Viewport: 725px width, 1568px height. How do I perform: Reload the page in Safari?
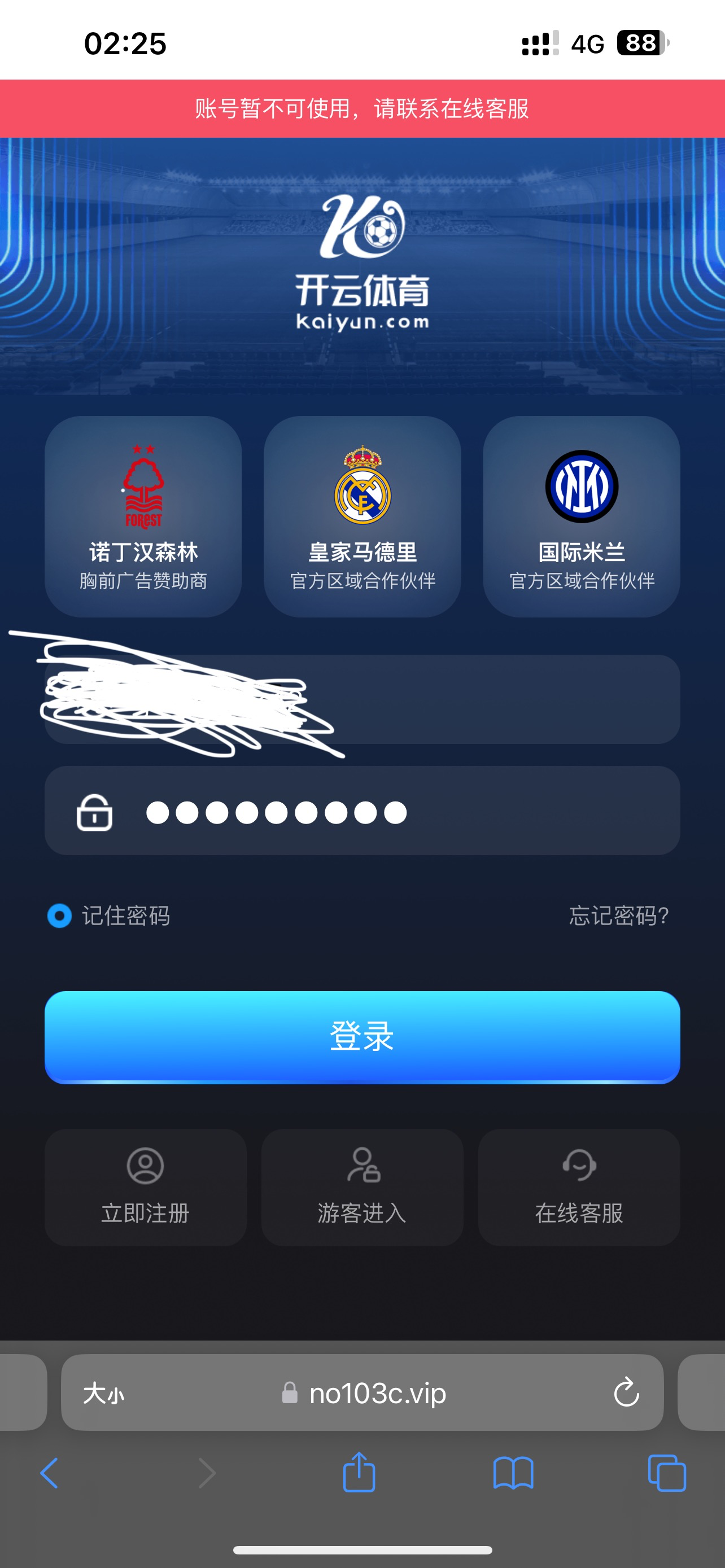(626, 1392)
